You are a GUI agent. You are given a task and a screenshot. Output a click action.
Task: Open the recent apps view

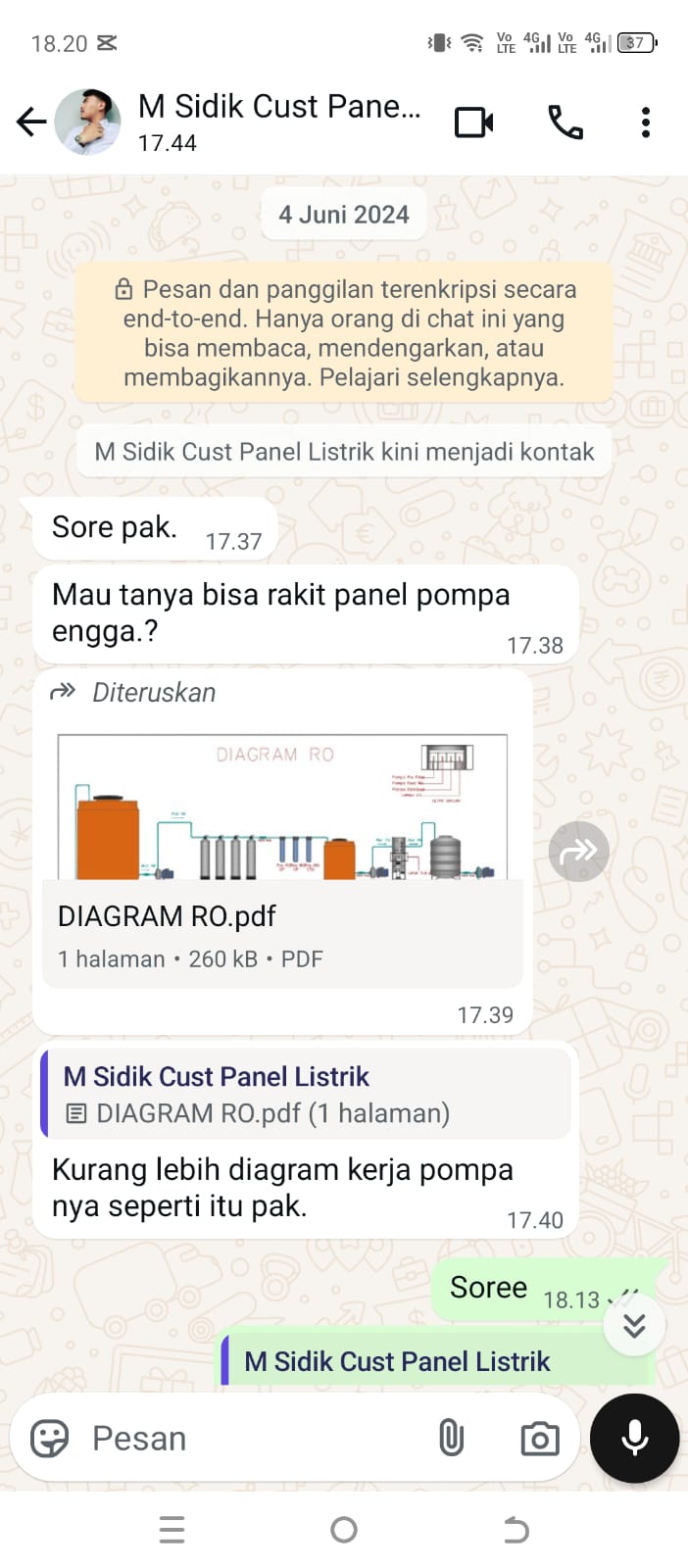point(172,1529)
